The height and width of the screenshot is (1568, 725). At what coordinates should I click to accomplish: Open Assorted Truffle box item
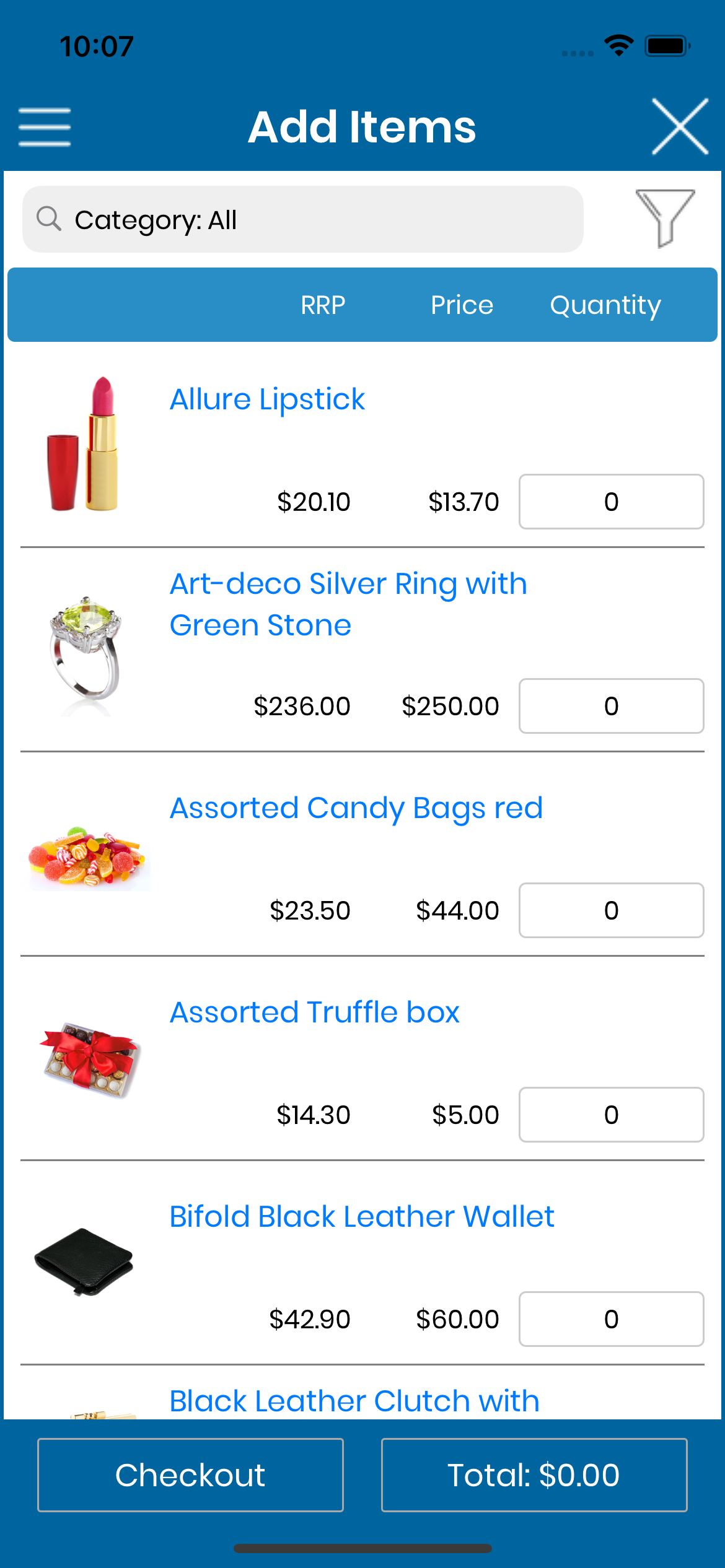315,1013
